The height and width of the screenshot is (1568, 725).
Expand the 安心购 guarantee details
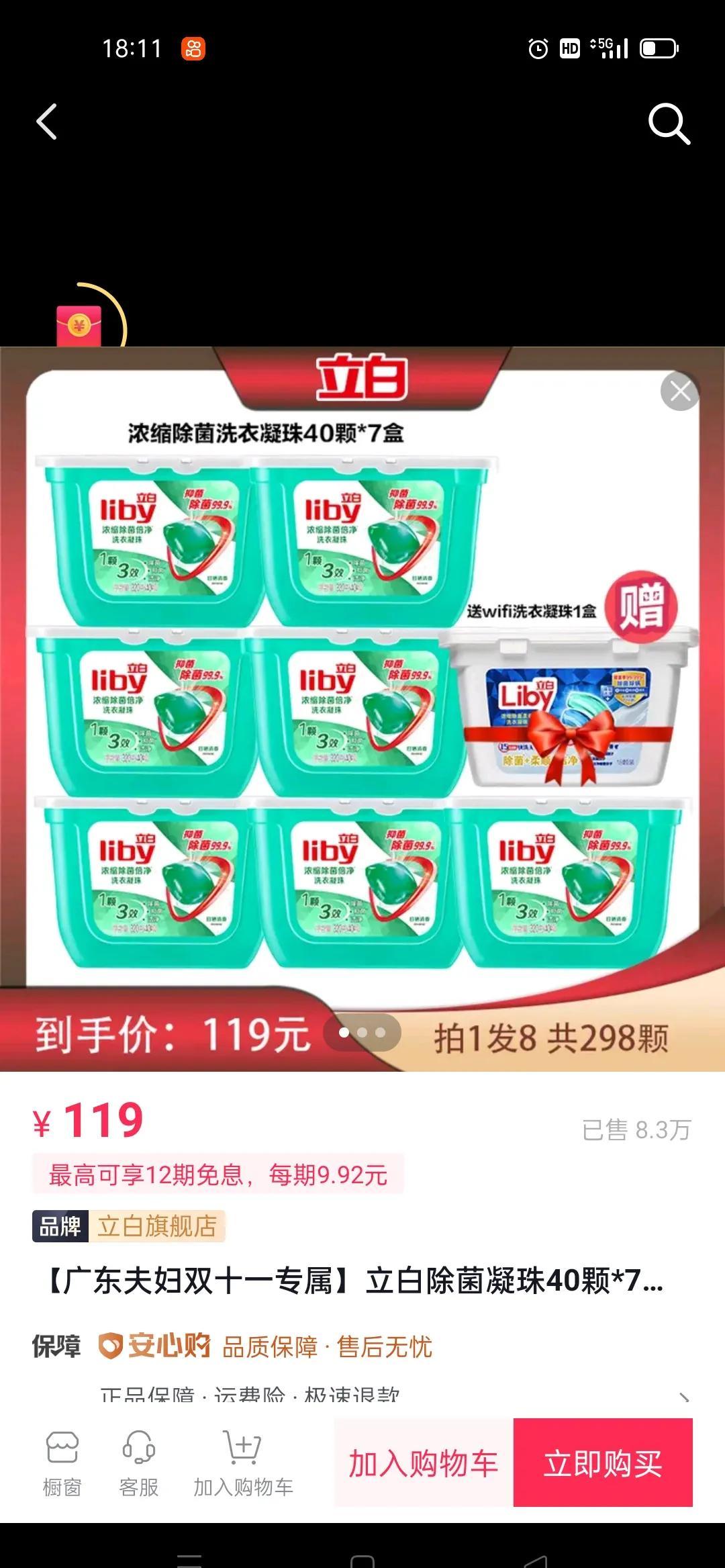683,1397
